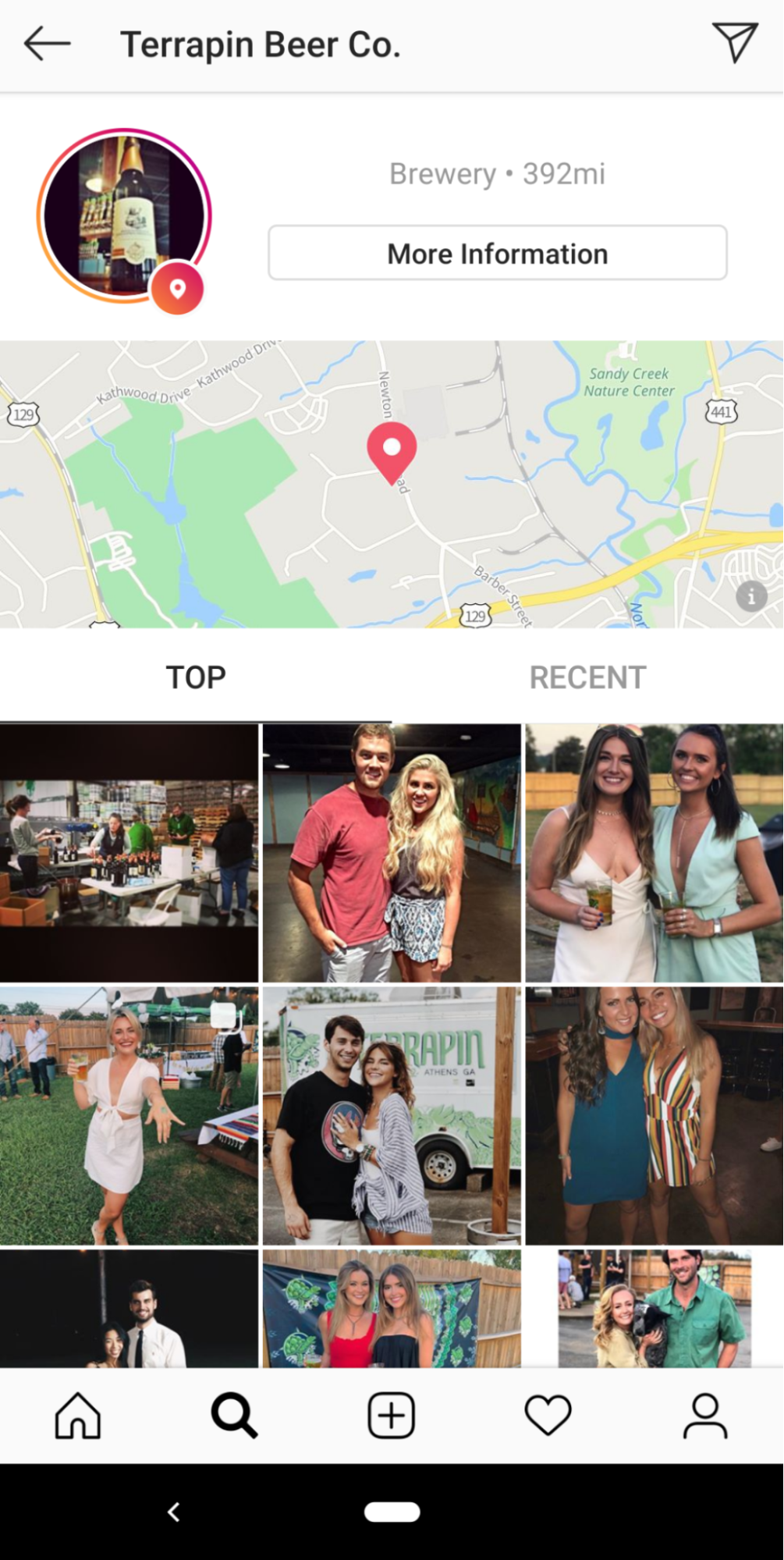Tap the system back button
This screenshot has height=1560, width=784.
click(174, 1512)
